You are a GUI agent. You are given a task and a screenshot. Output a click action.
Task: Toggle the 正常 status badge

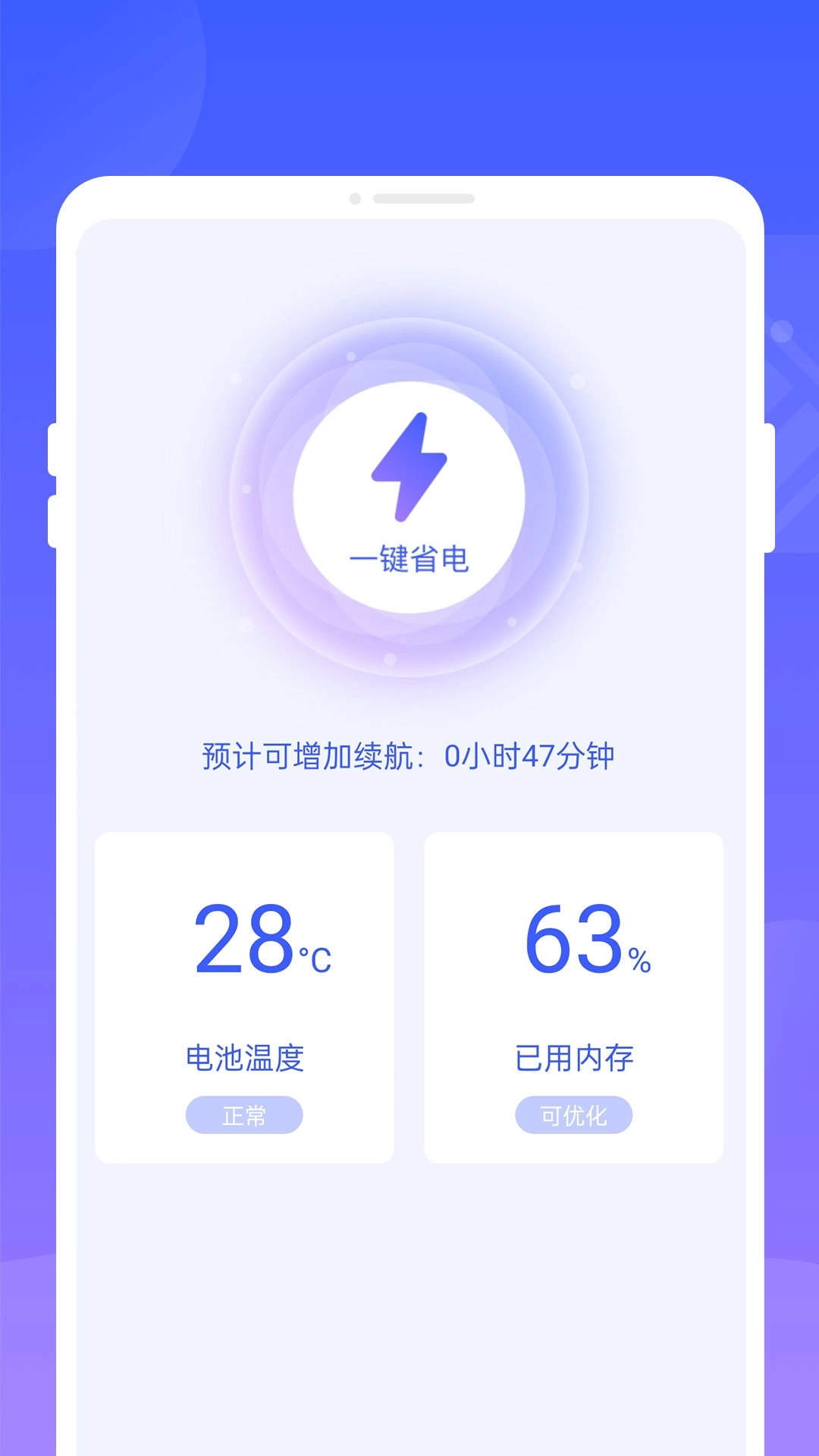[x=245, y=1115]
